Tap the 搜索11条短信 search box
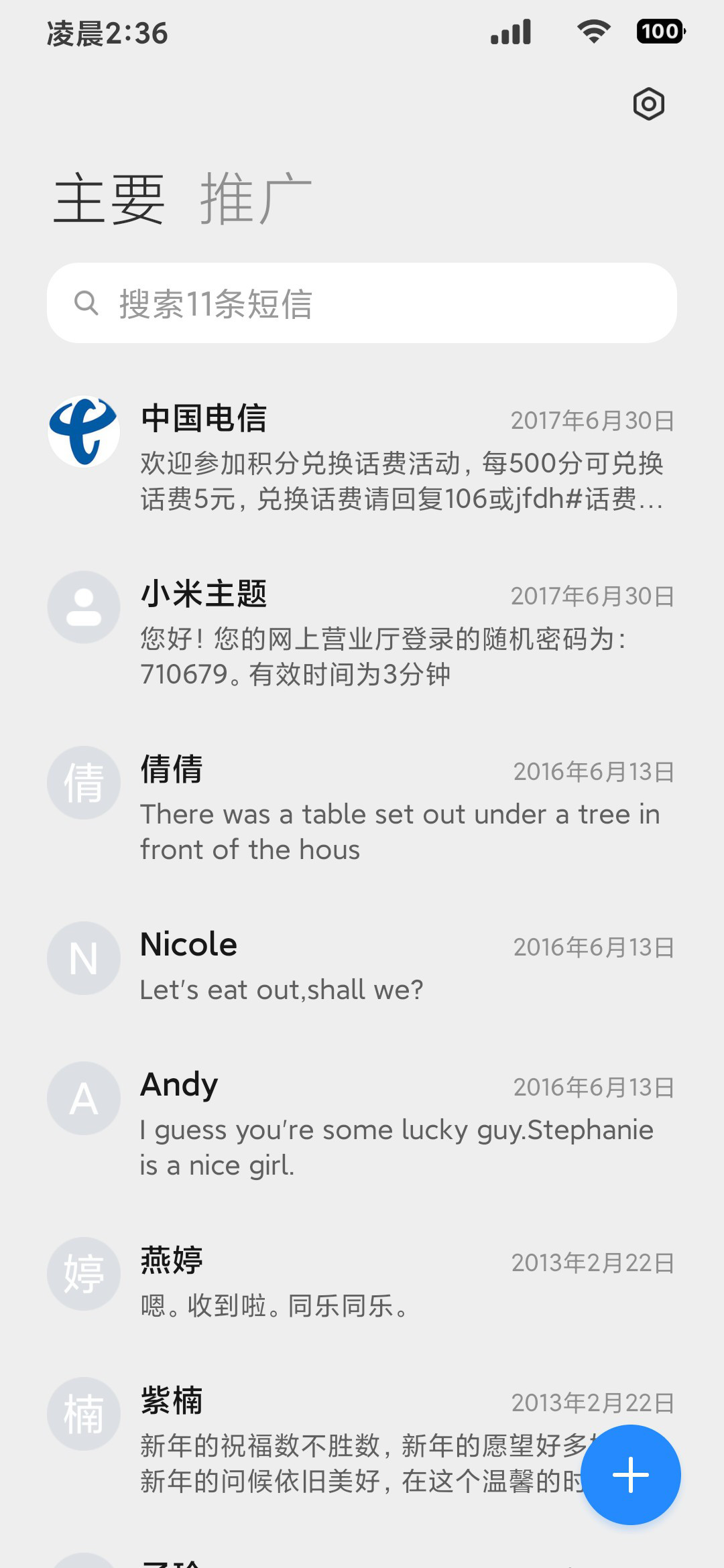Screen dimensions: 724x1568 point(362,303)
